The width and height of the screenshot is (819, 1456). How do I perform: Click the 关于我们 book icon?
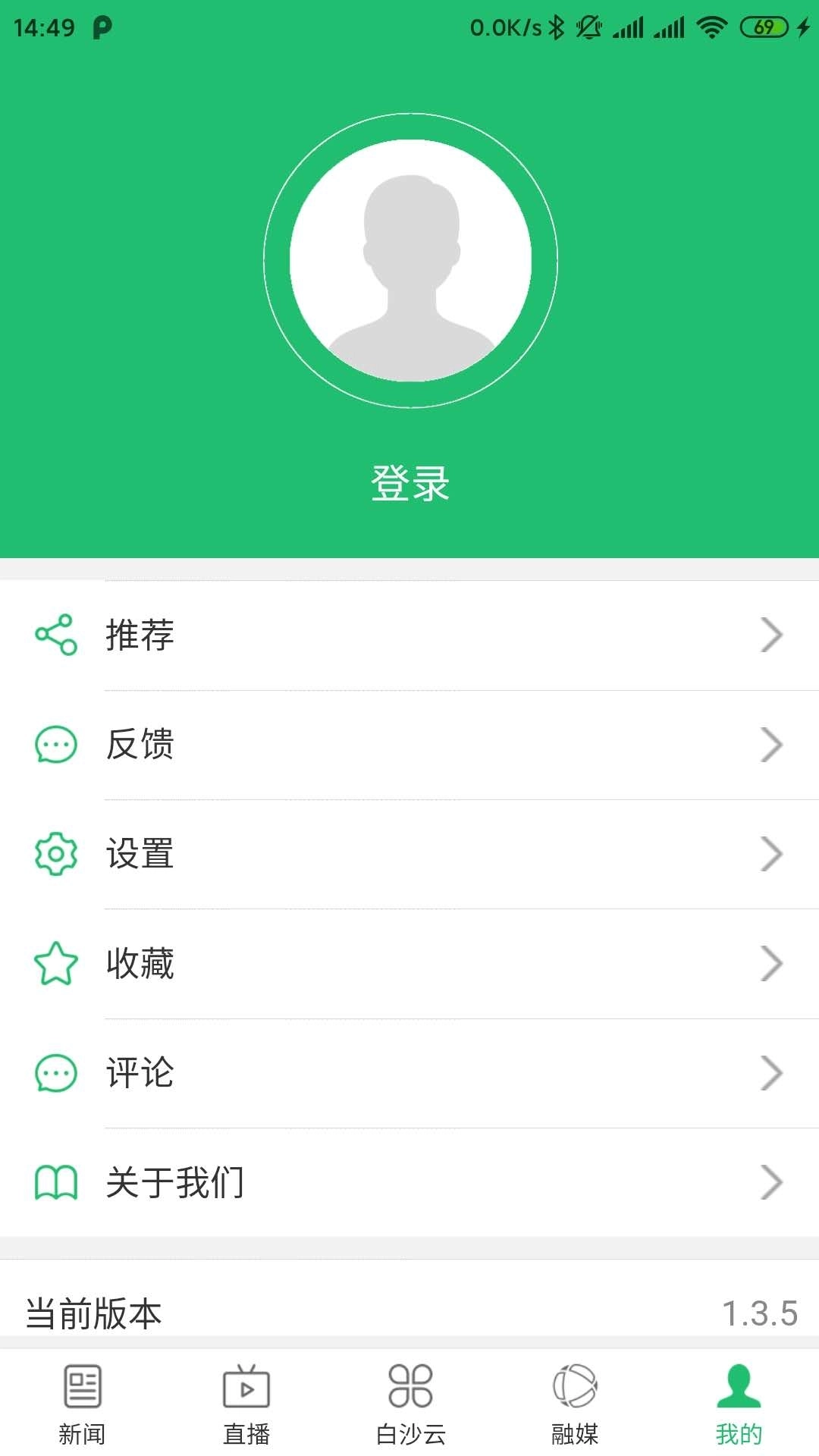point(55,1181)
